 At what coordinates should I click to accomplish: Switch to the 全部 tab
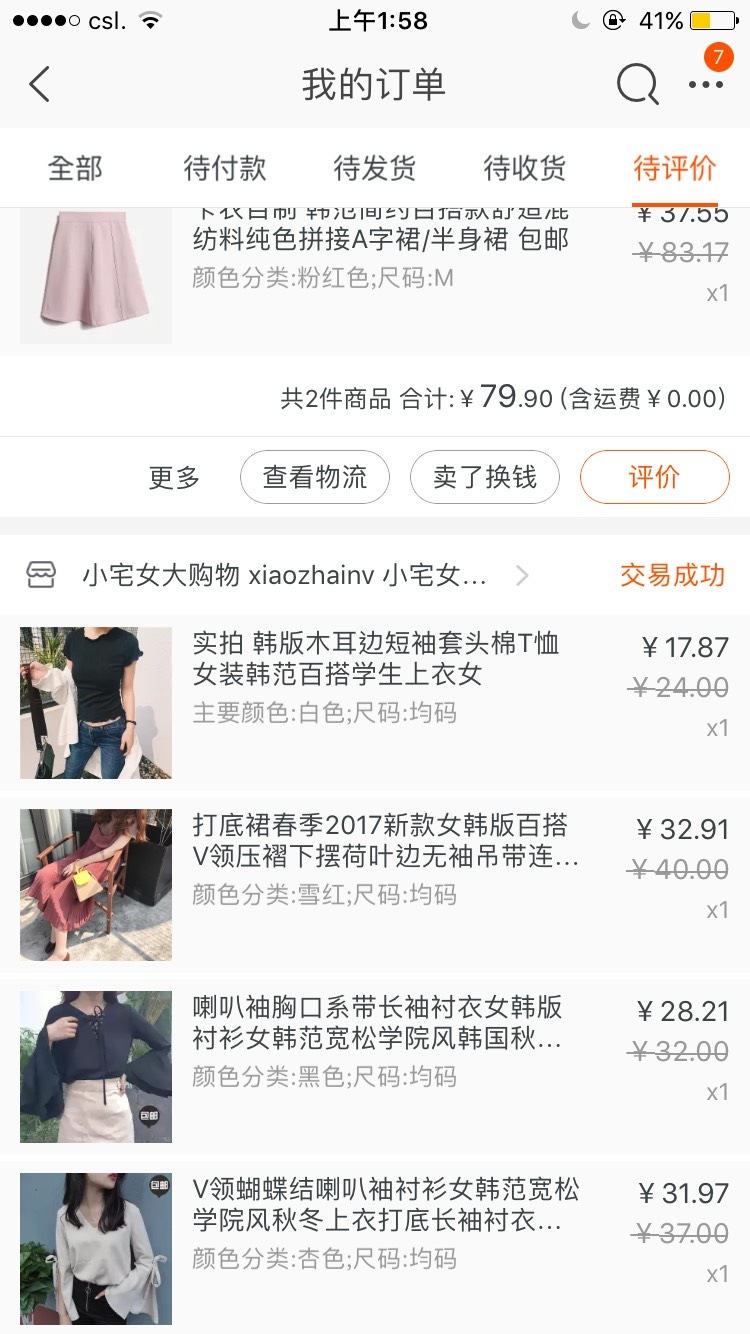click(75, 168)
